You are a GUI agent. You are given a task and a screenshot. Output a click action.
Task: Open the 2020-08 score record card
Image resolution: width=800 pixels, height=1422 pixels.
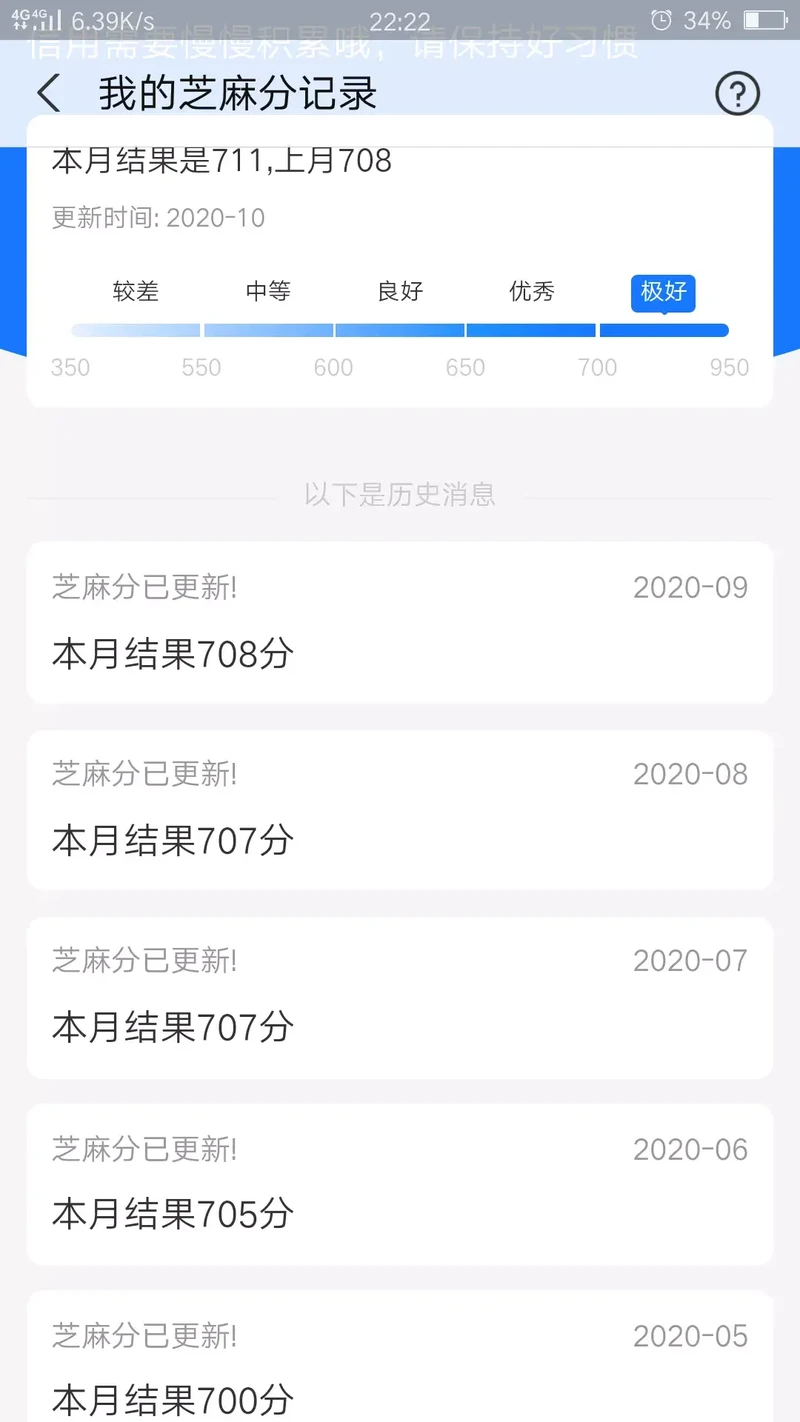click(x=400, y=810)
